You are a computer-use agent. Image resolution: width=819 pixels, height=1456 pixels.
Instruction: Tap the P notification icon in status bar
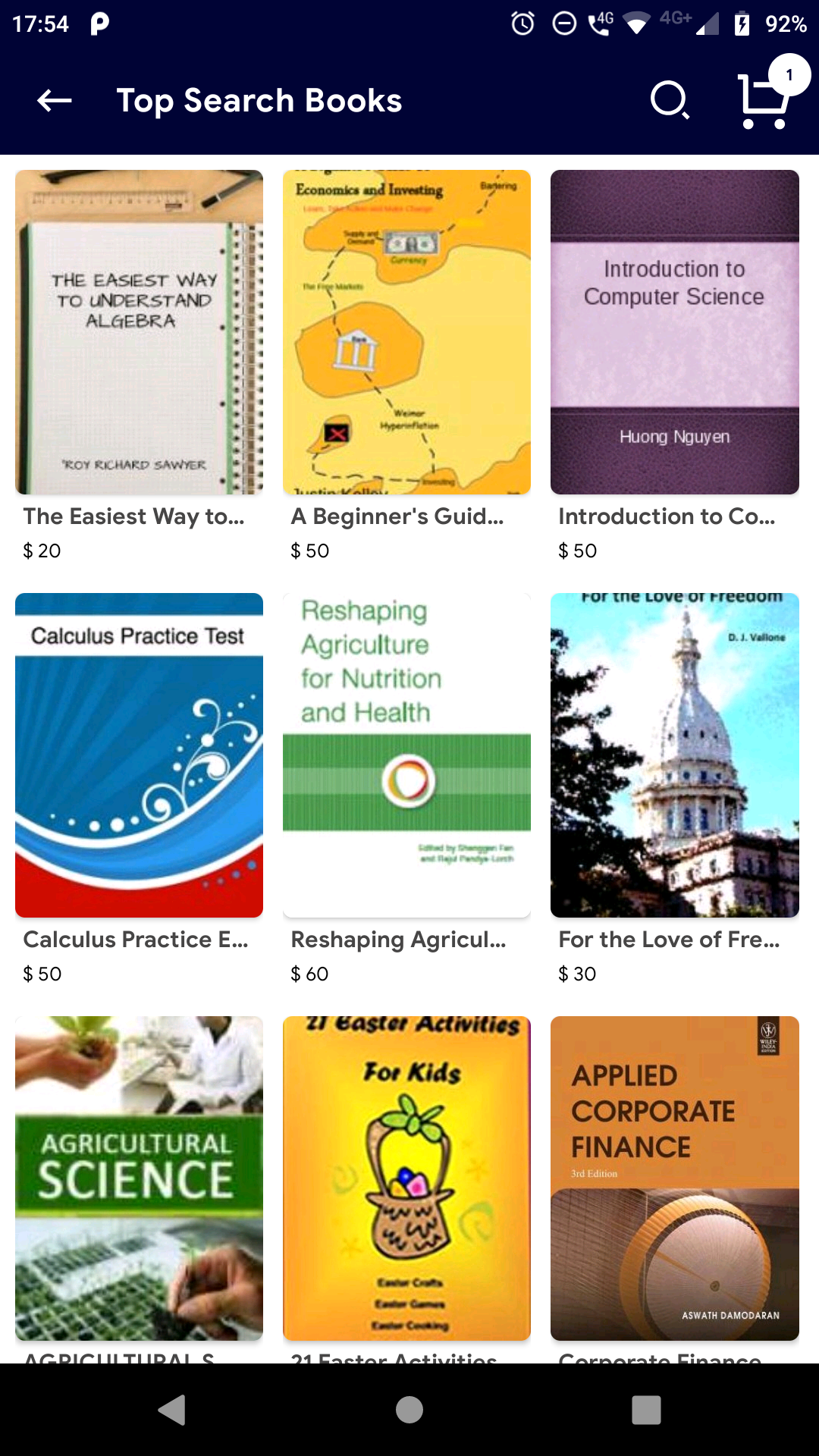point(98,24)
